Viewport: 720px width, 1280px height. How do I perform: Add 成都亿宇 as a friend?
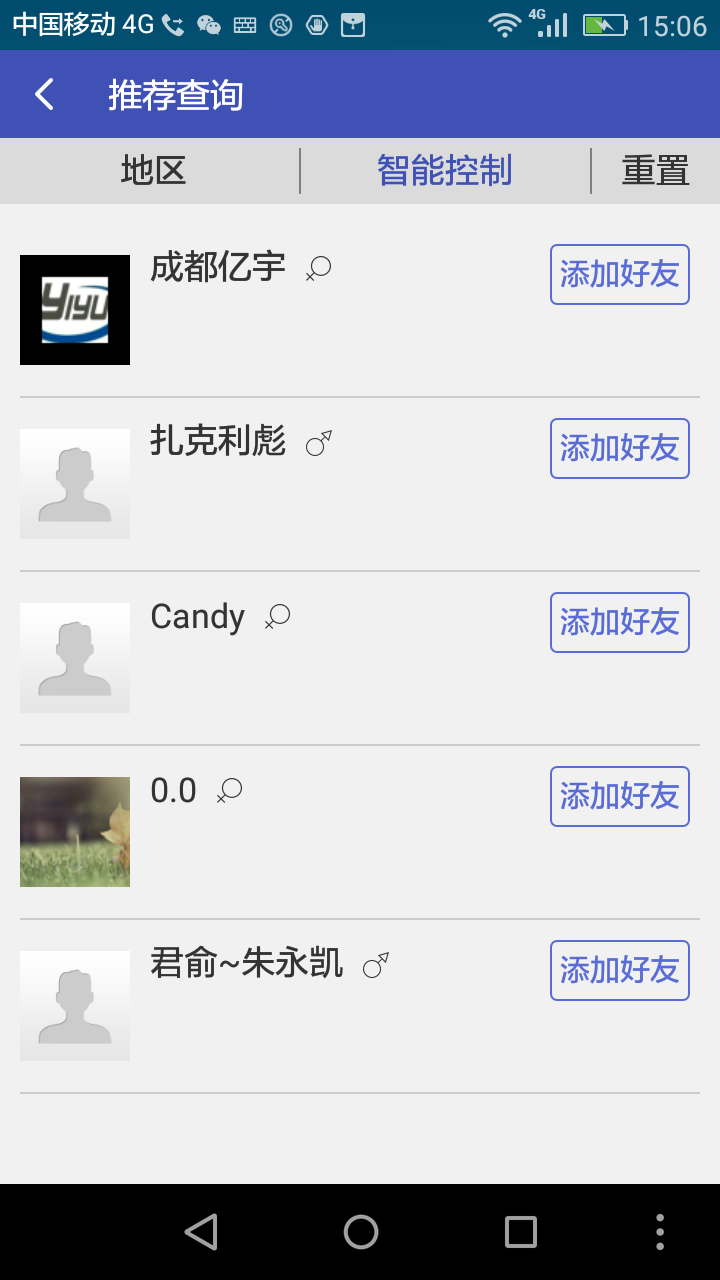(619, 274)
